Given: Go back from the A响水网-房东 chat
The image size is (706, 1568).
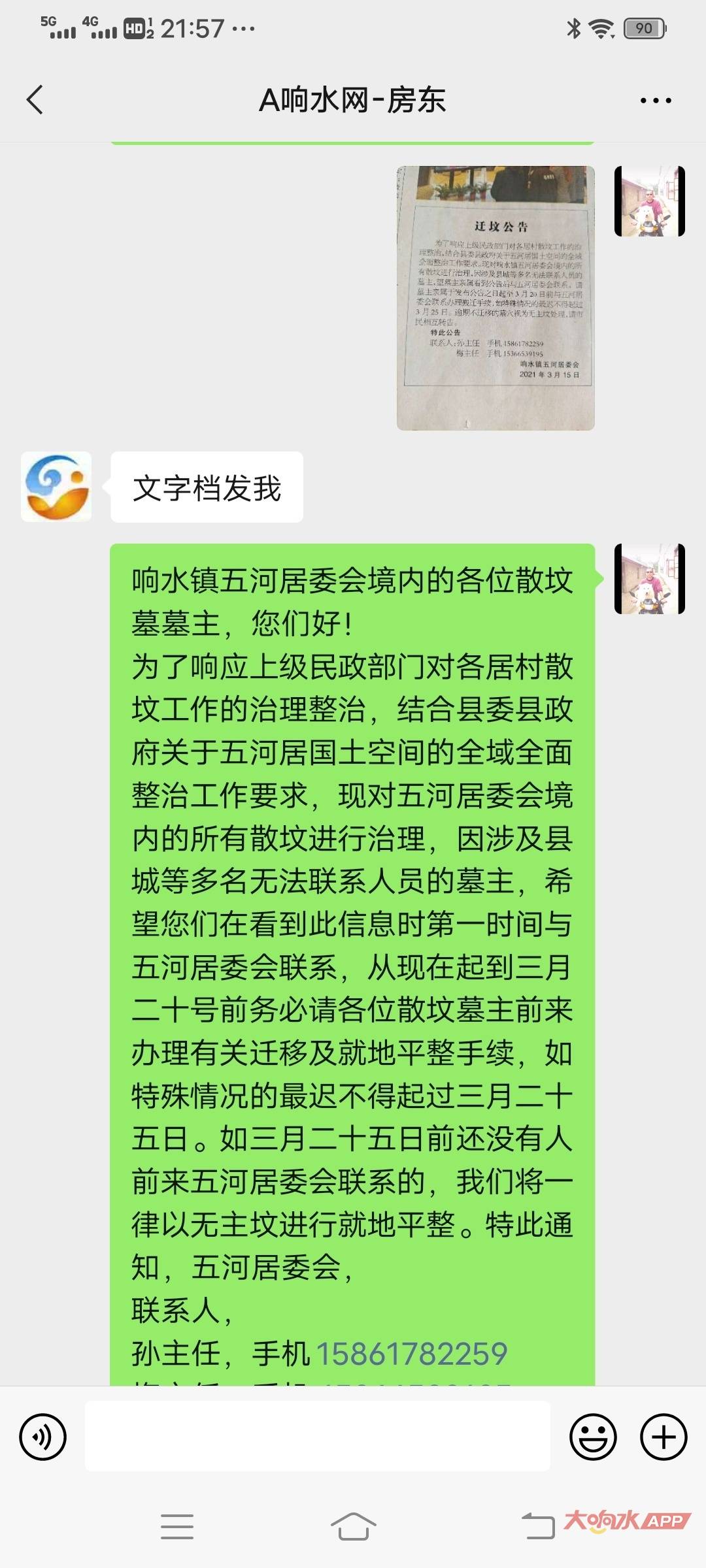Looking at the screenshot, I should pos(35,100).
